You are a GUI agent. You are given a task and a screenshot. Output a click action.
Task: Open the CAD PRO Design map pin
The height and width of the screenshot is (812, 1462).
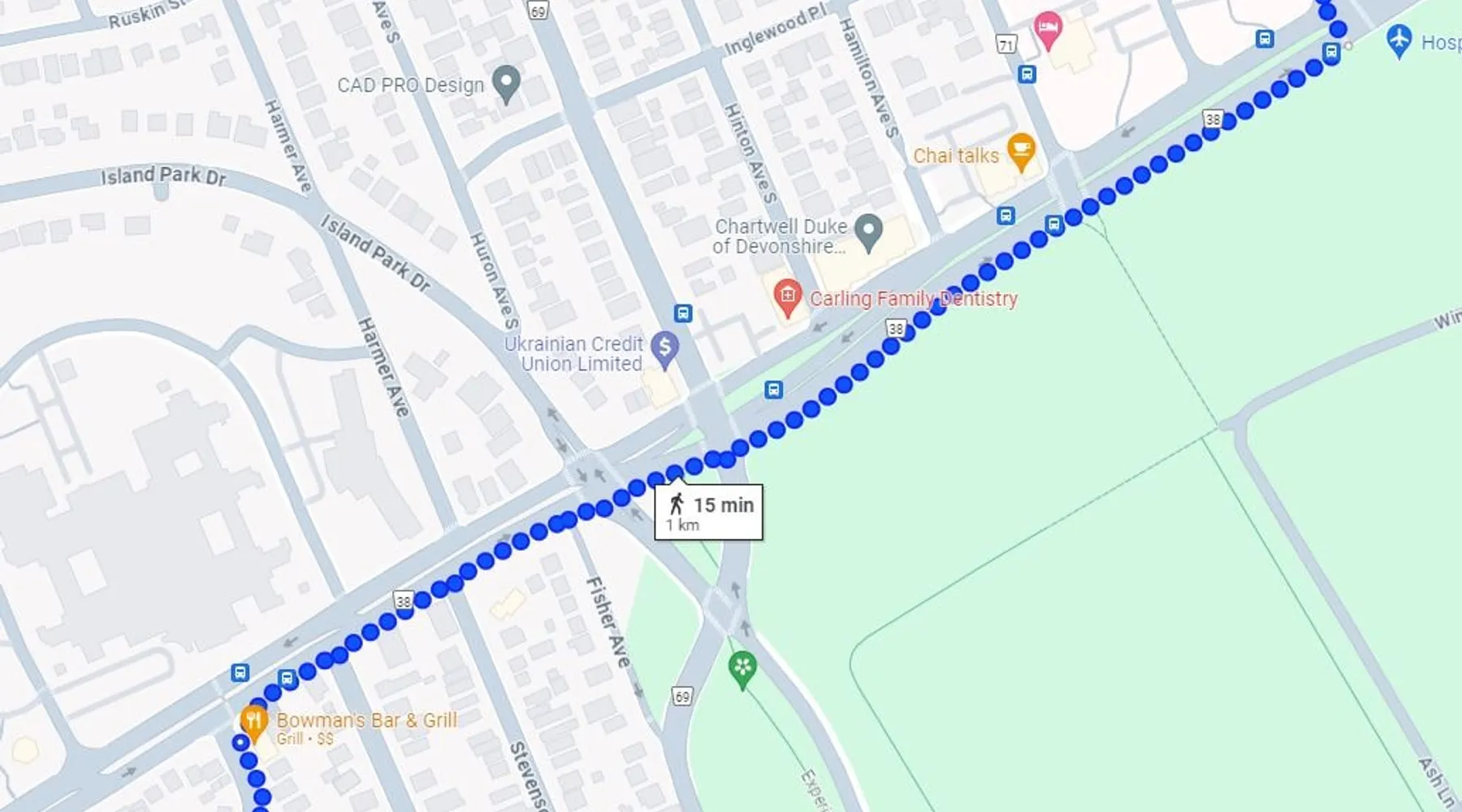click(506, 83)
